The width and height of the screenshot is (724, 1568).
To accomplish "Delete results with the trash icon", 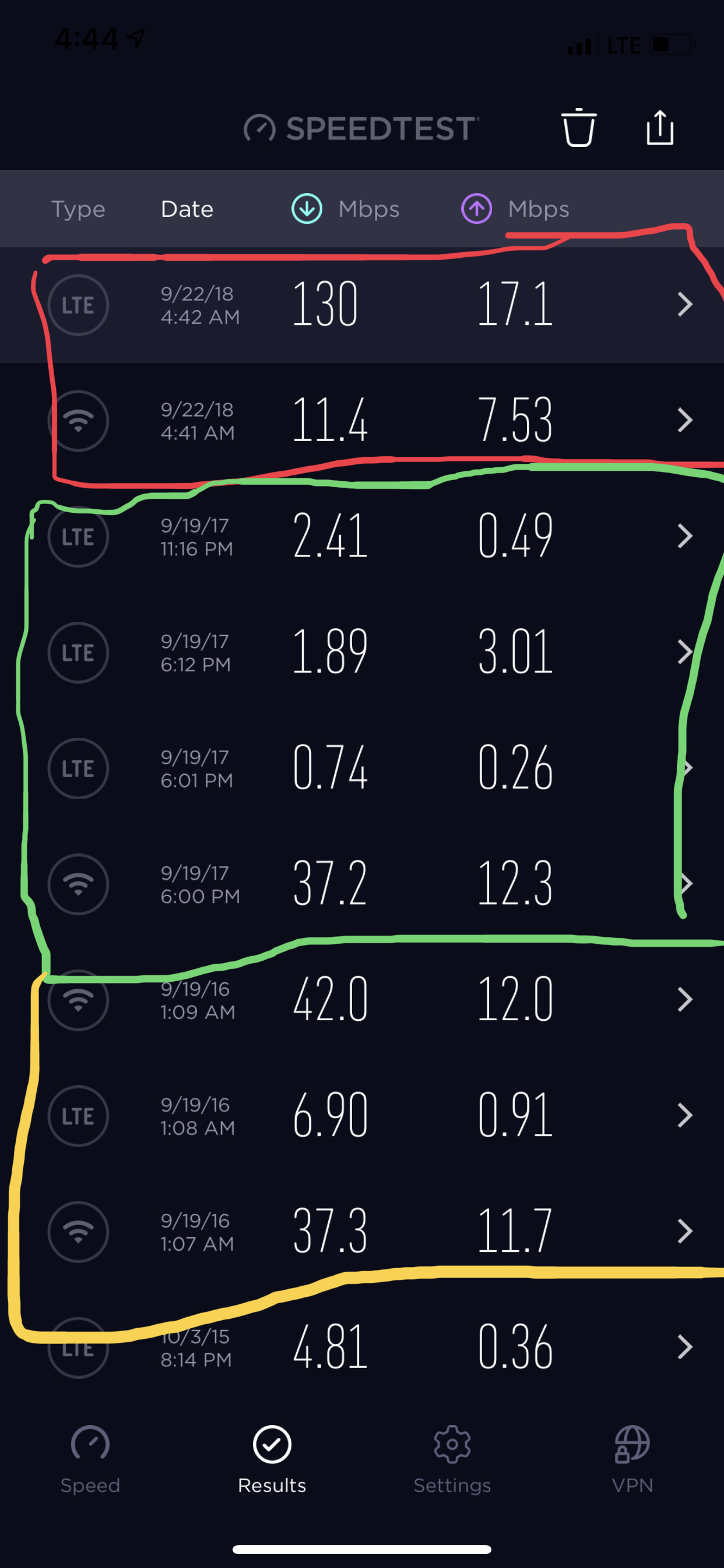I will [x=578, y=128].
